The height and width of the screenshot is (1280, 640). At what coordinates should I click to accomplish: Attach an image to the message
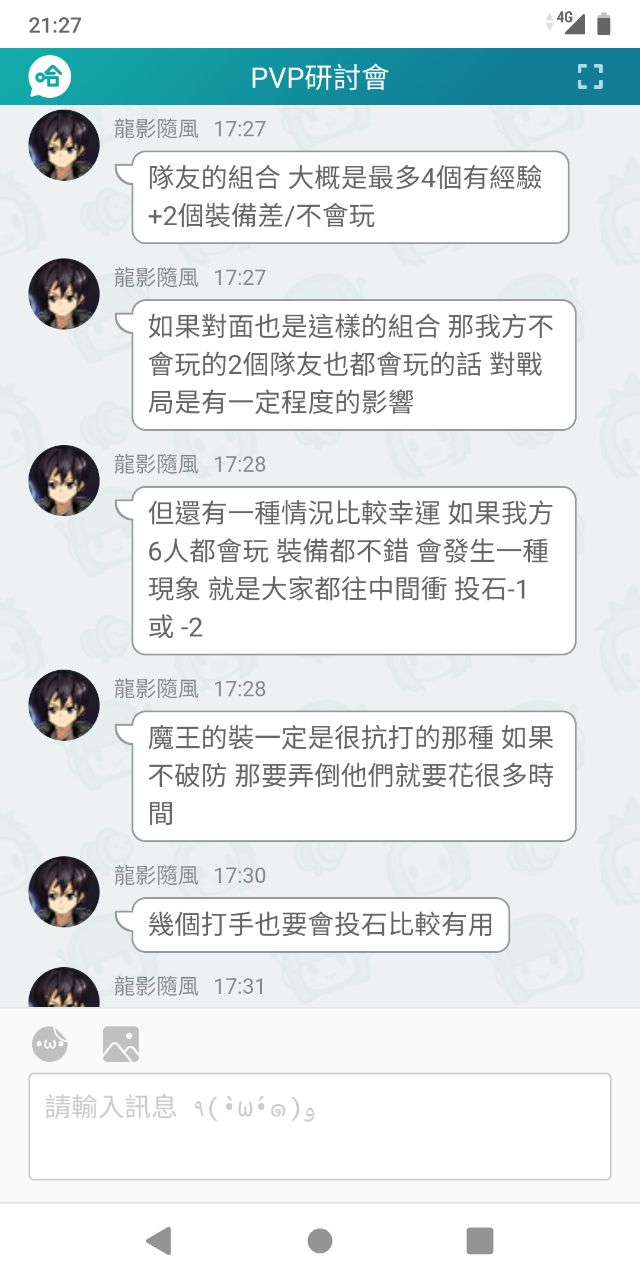point(121,1044)
